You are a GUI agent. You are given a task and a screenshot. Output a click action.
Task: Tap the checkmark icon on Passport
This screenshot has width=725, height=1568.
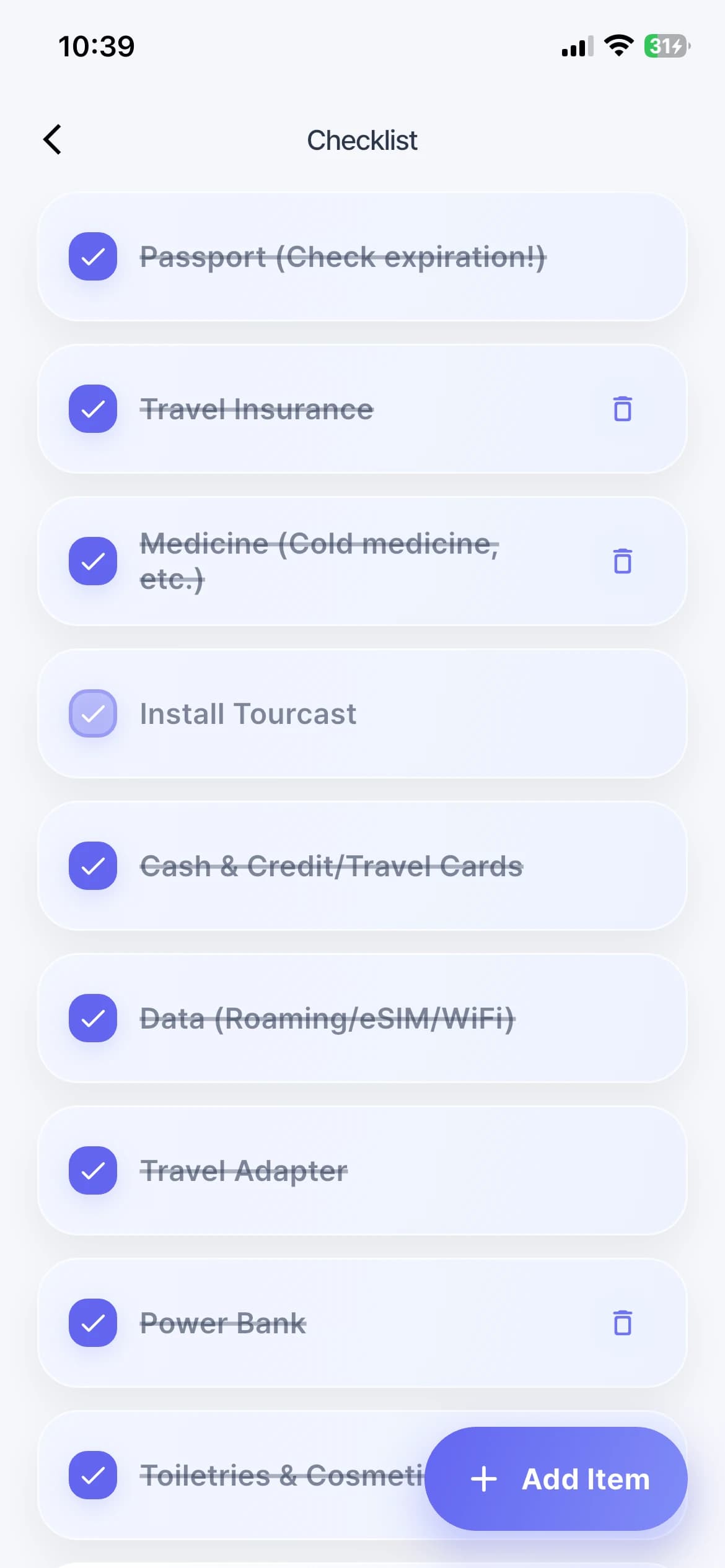pos(92,257)
